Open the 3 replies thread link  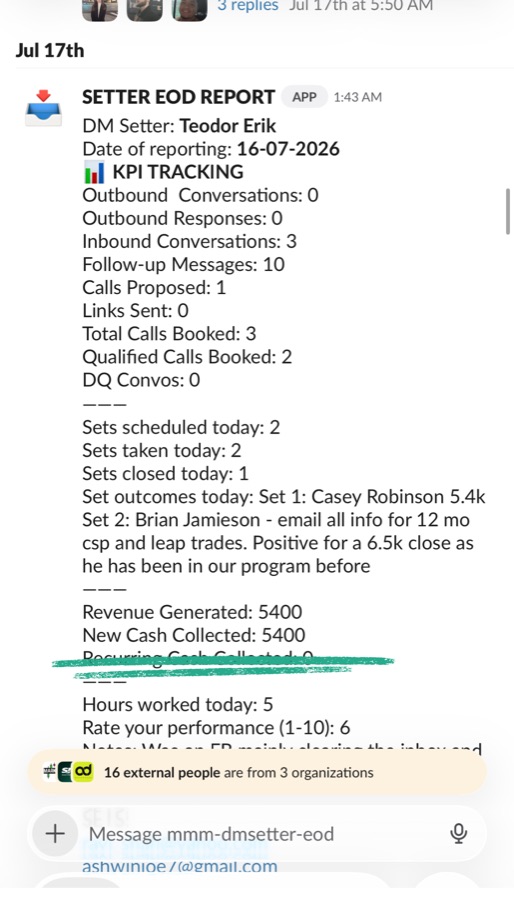248,6
